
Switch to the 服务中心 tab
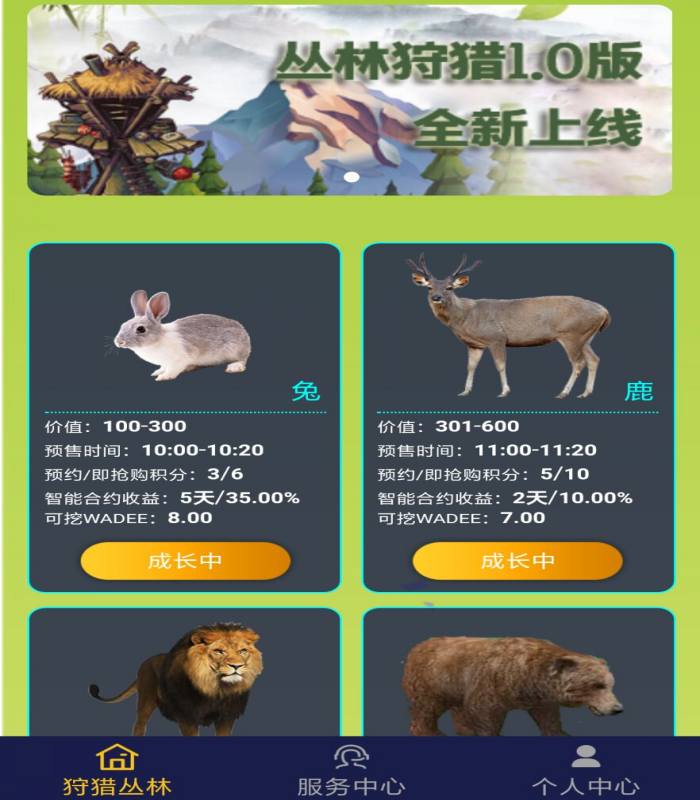pos(351,770)
